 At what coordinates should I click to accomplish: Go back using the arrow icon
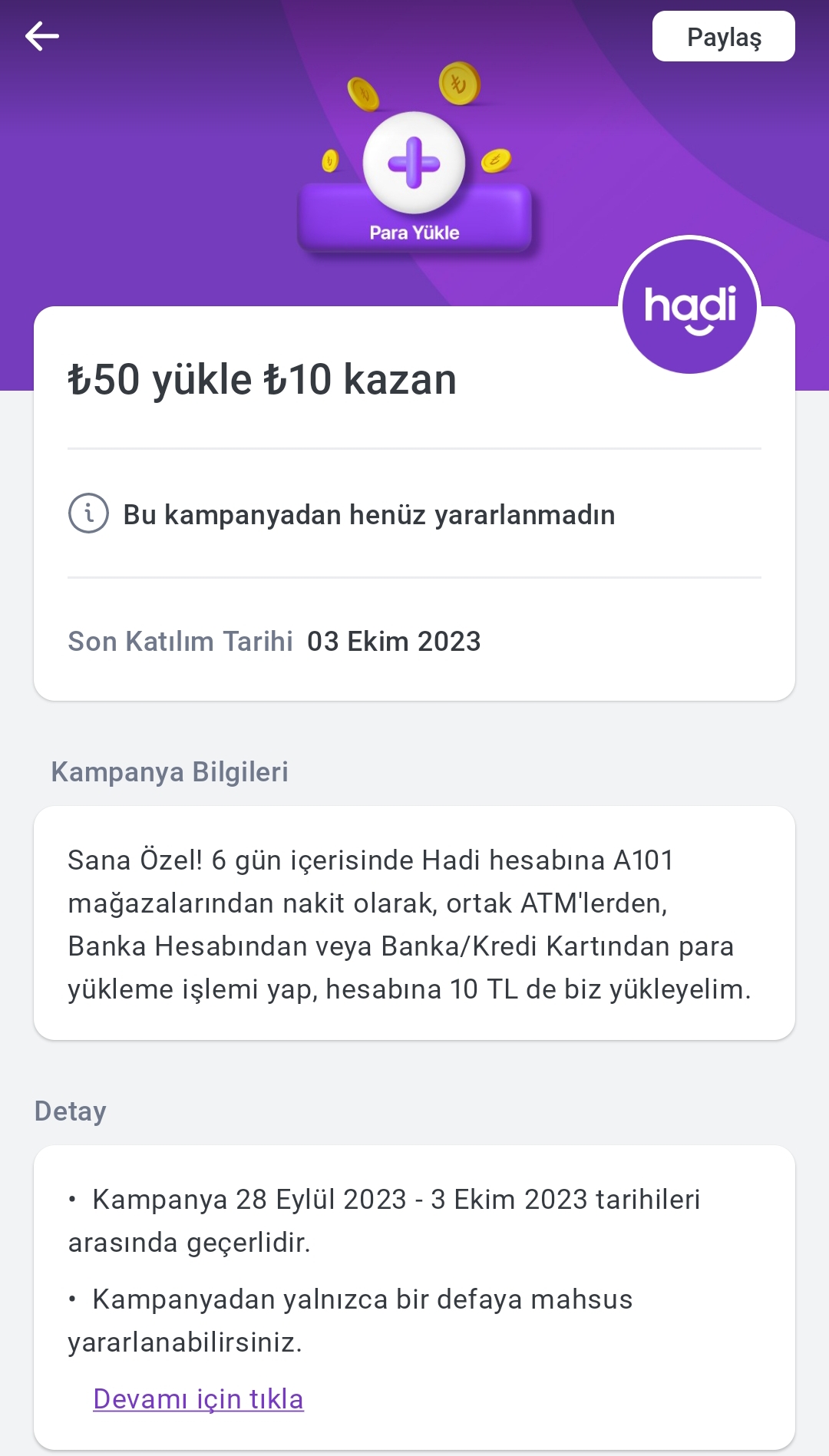42,36
